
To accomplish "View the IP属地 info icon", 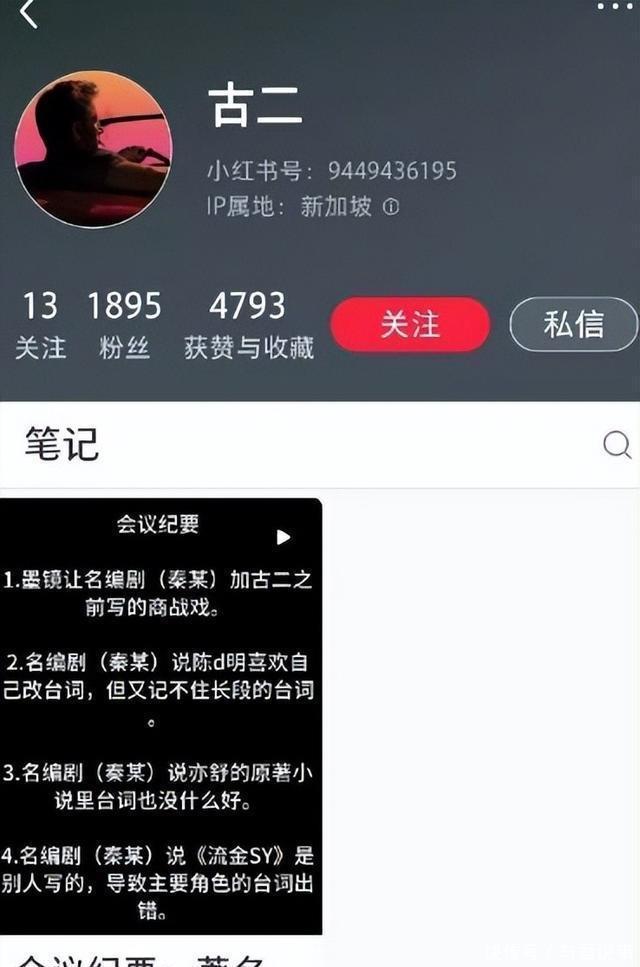I will click(391, 207).
